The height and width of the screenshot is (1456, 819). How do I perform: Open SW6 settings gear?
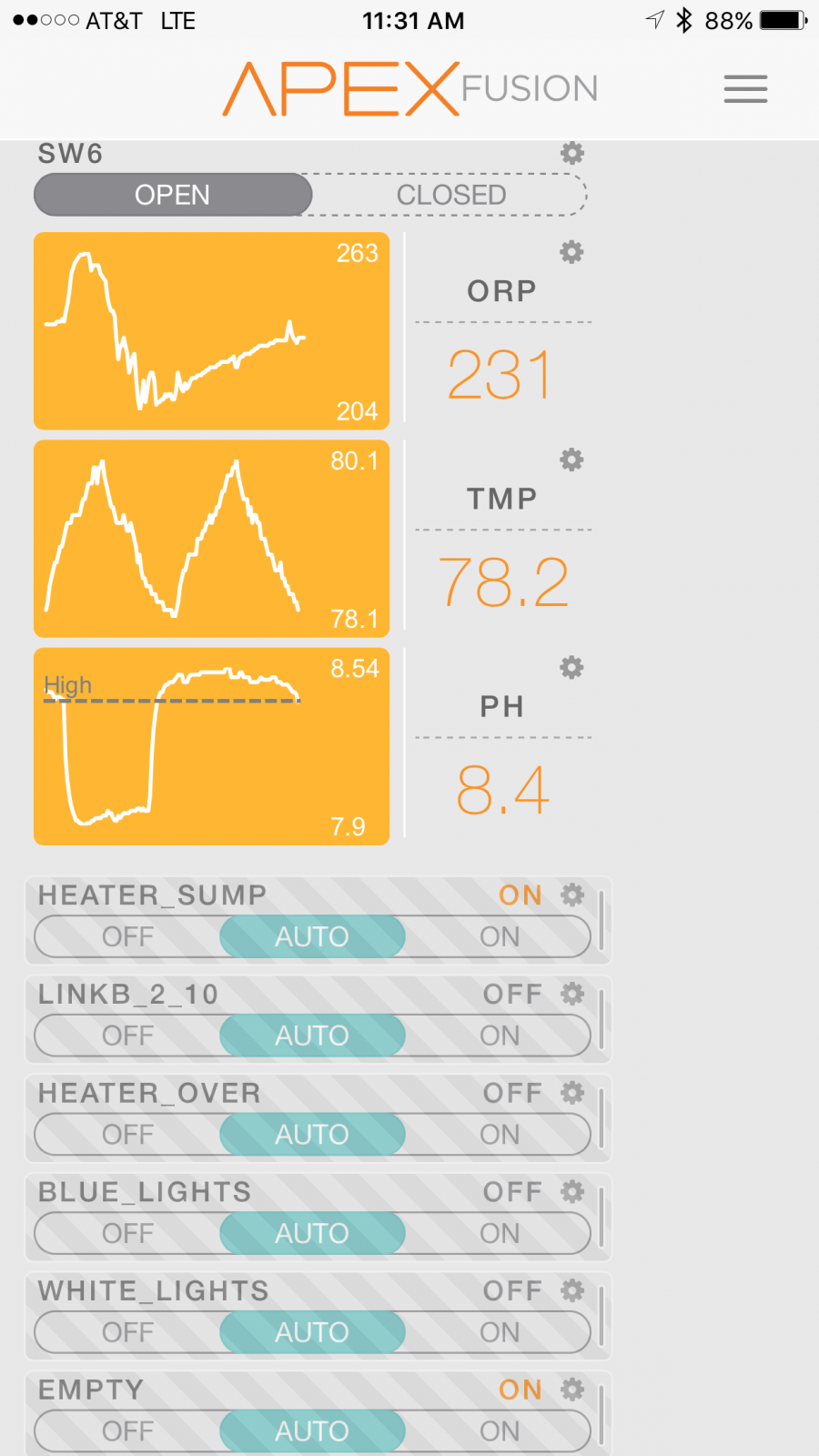coord(571,153)
